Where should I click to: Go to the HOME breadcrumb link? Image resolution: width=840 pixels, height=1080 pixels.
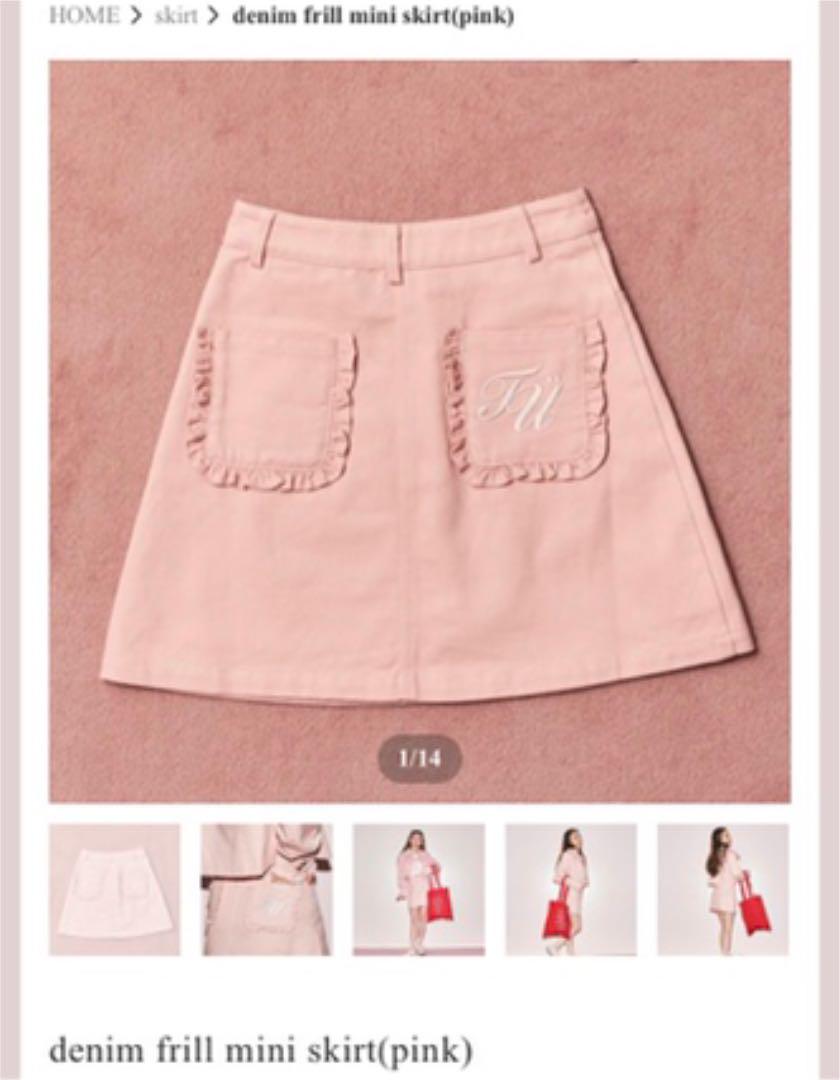[83, 16]
